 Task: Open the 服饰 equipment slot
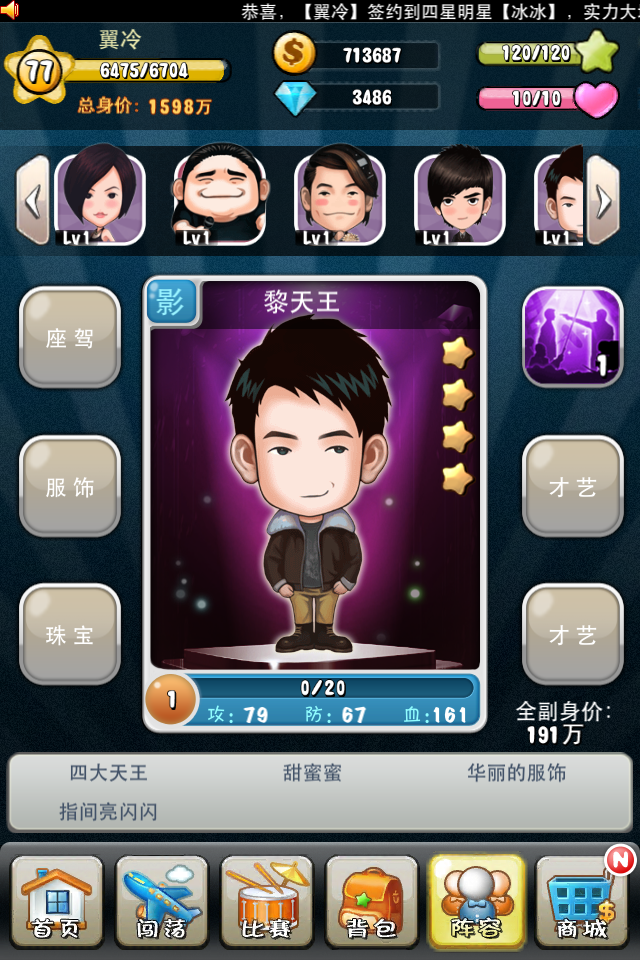pos(70,487)
